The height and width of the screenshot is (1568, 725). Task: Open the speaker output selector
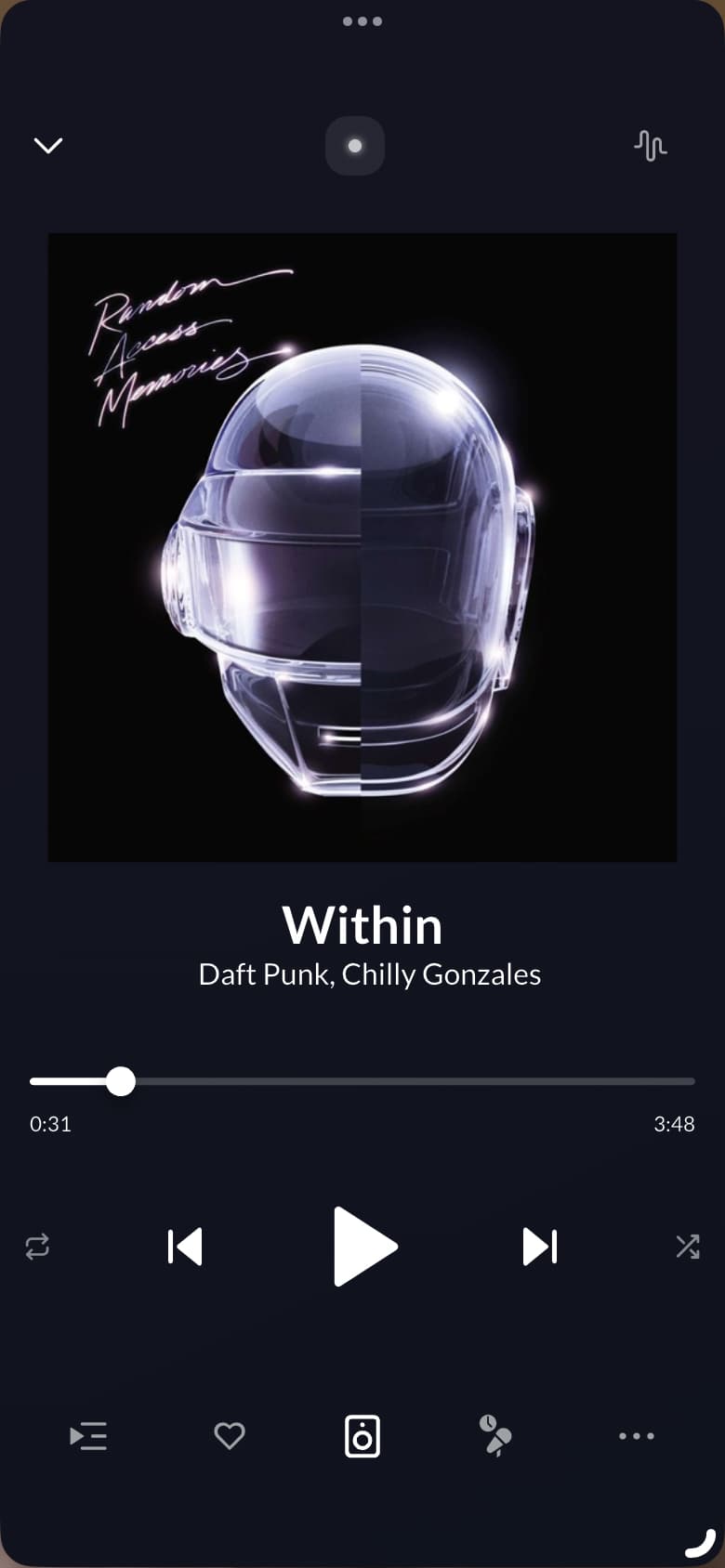362,1436
